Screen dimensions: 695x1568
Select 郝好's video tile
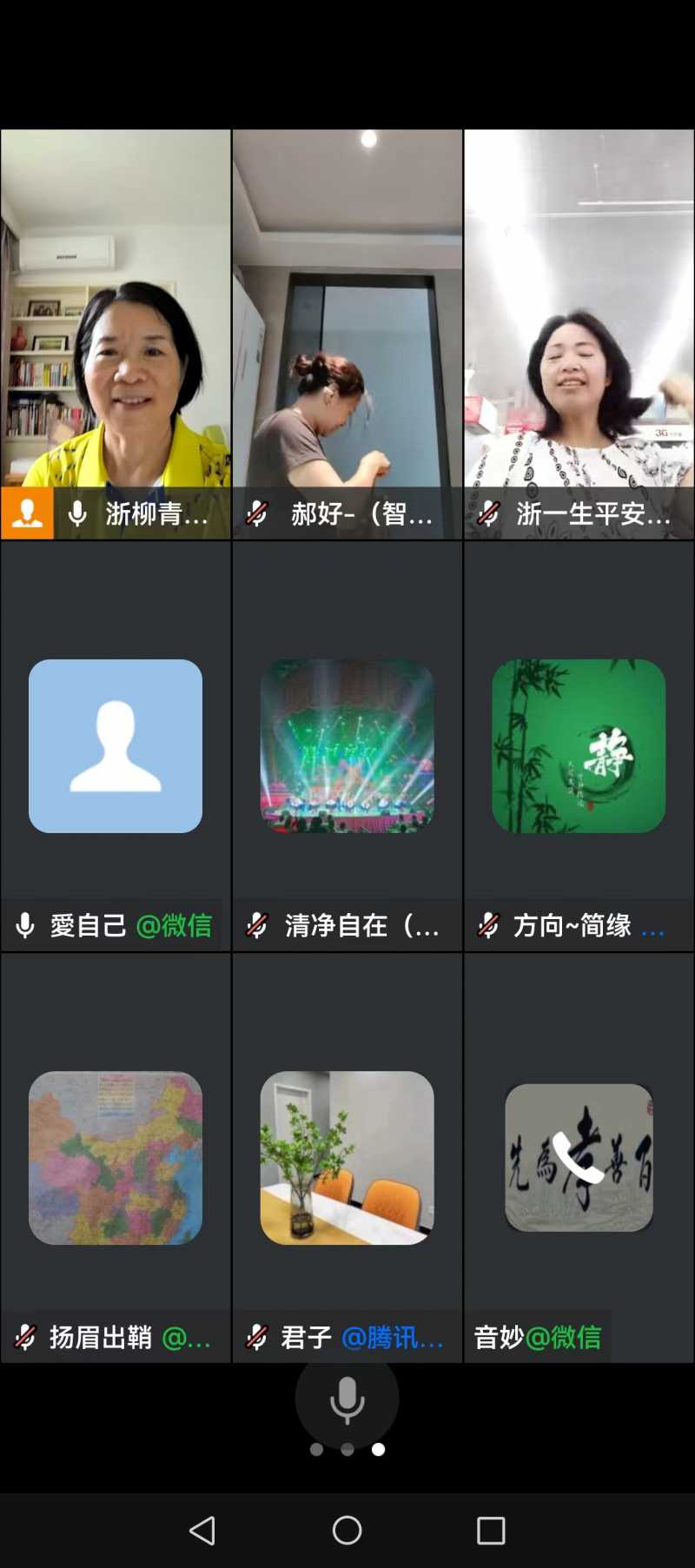(x=347, y=334)
